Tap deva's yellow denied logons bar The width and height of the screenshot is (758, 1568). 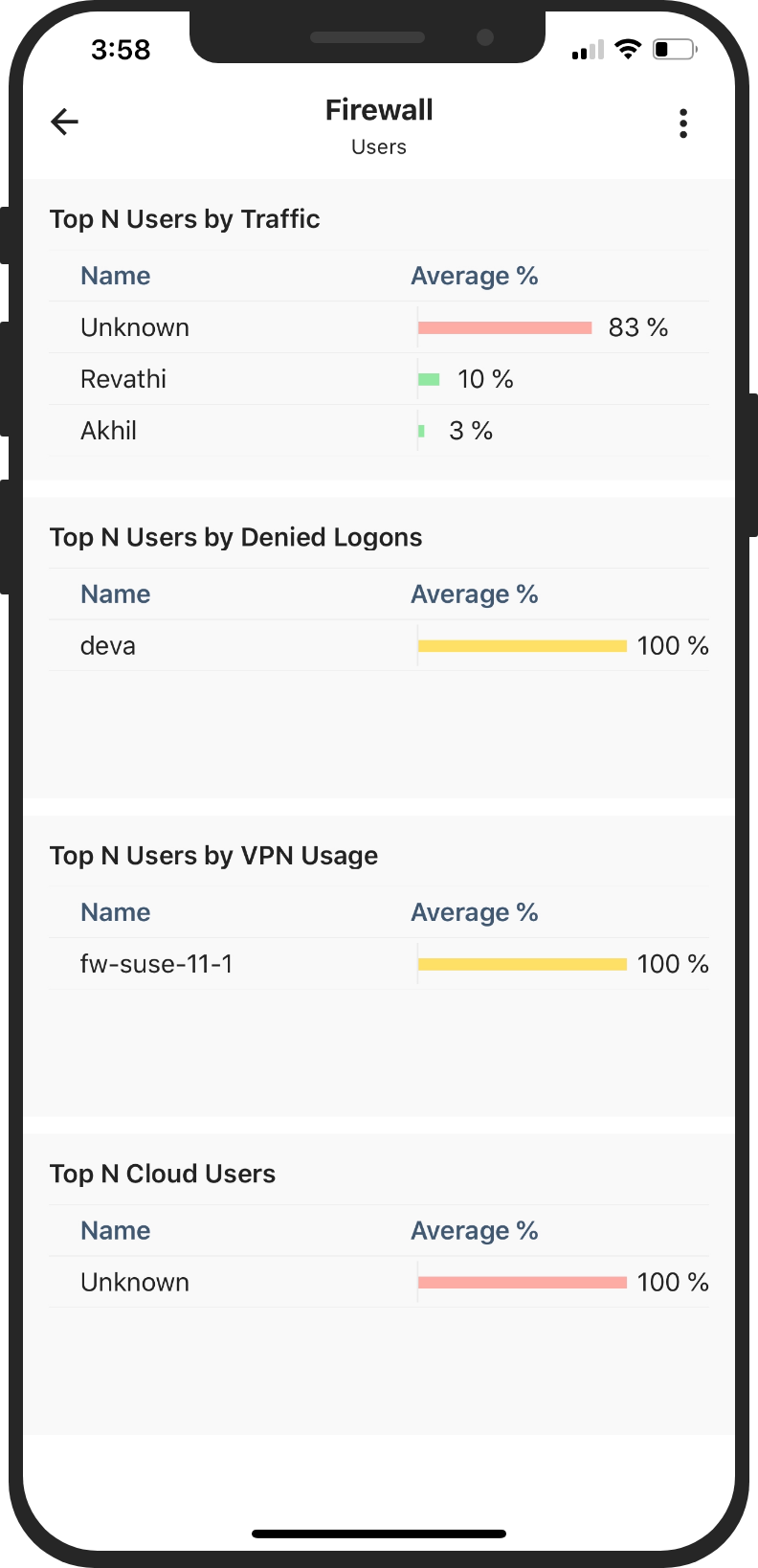coord(522,645)
